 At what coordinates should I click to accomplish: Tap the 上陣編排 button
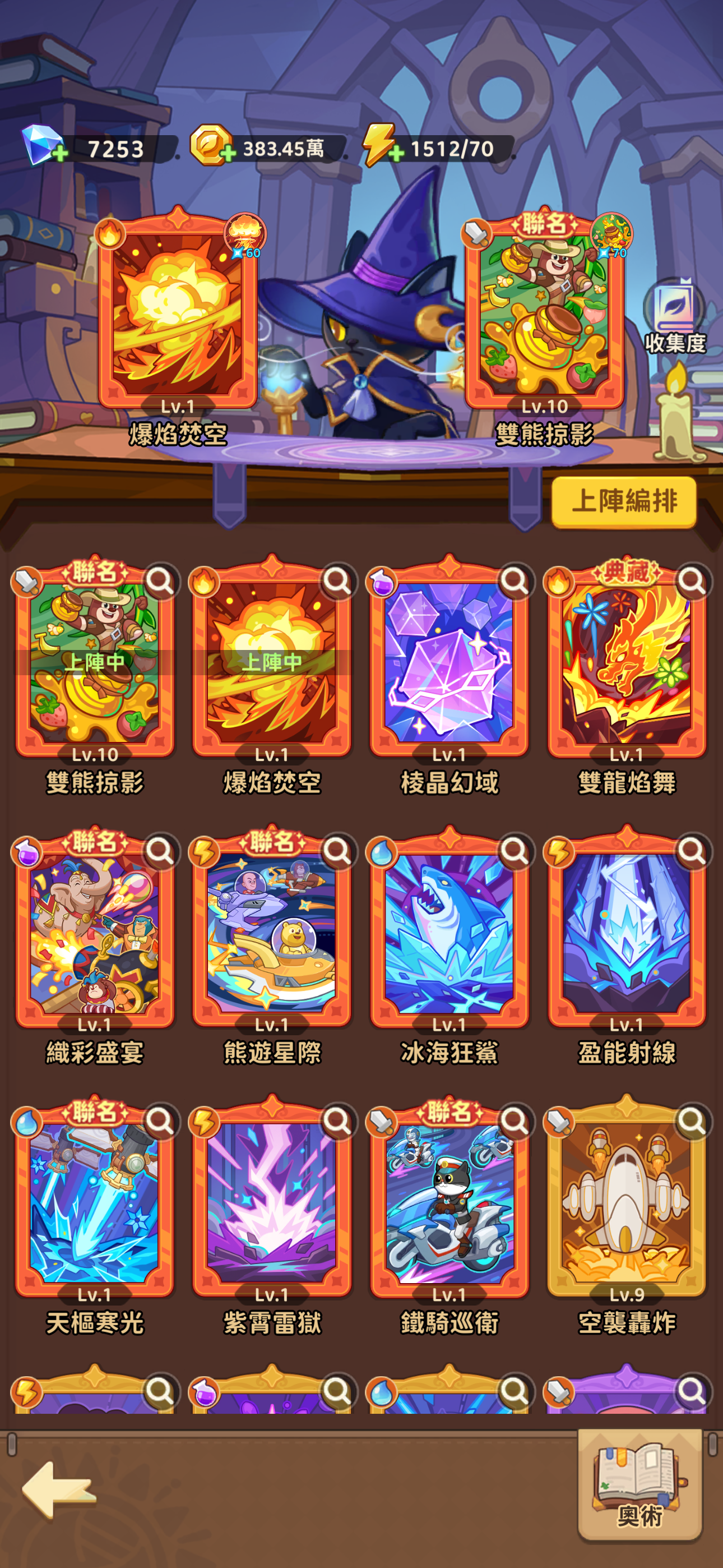[624, 501]
